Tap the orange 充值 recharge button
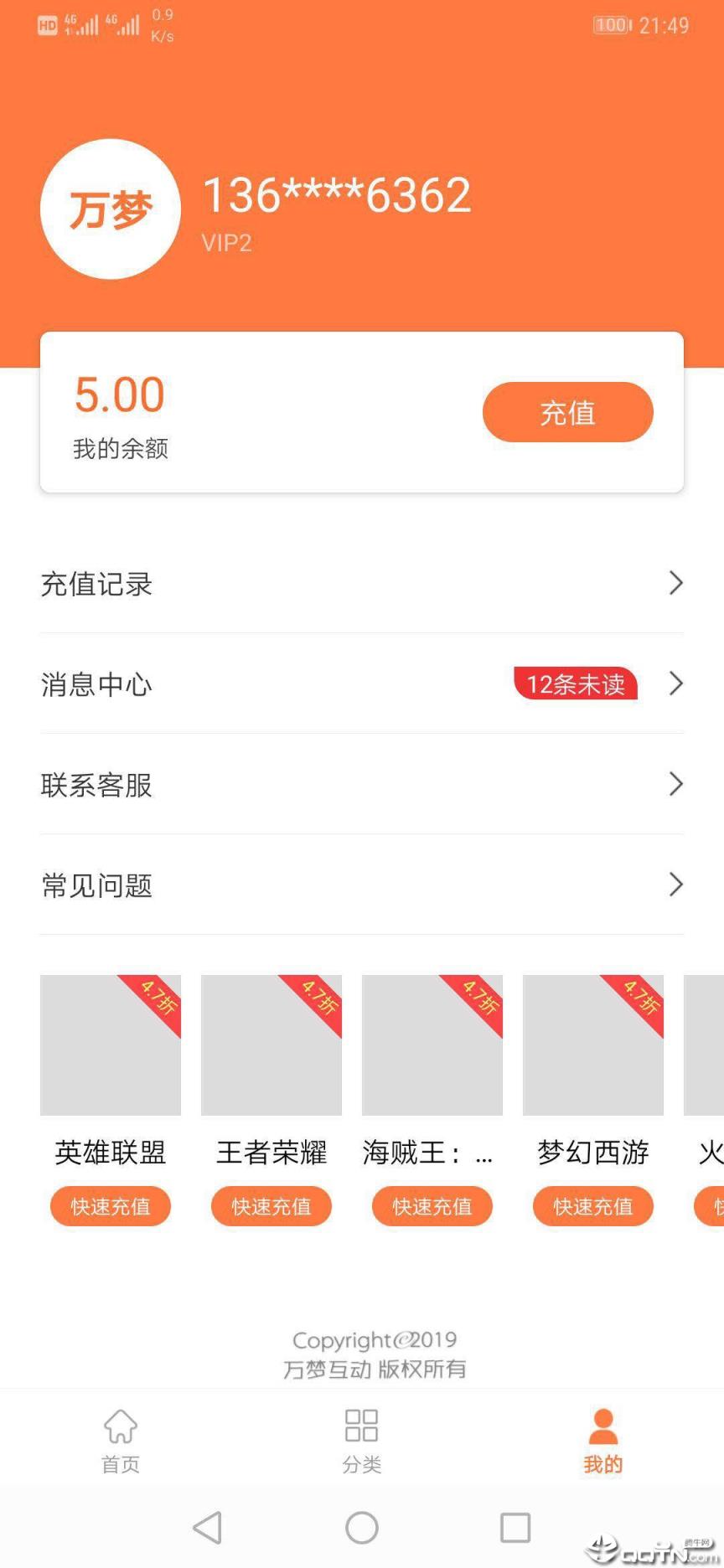Image resolution: width=724 pixels, height=1568 pixels. point(567,412)
